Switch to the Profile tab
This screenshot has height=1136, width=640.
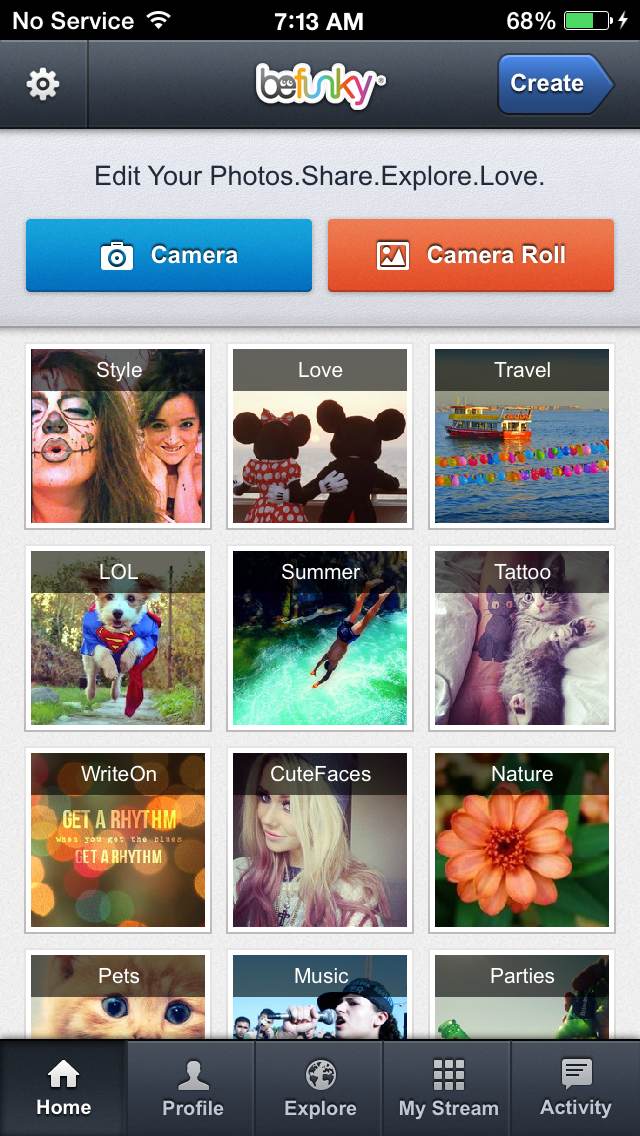192,1088
